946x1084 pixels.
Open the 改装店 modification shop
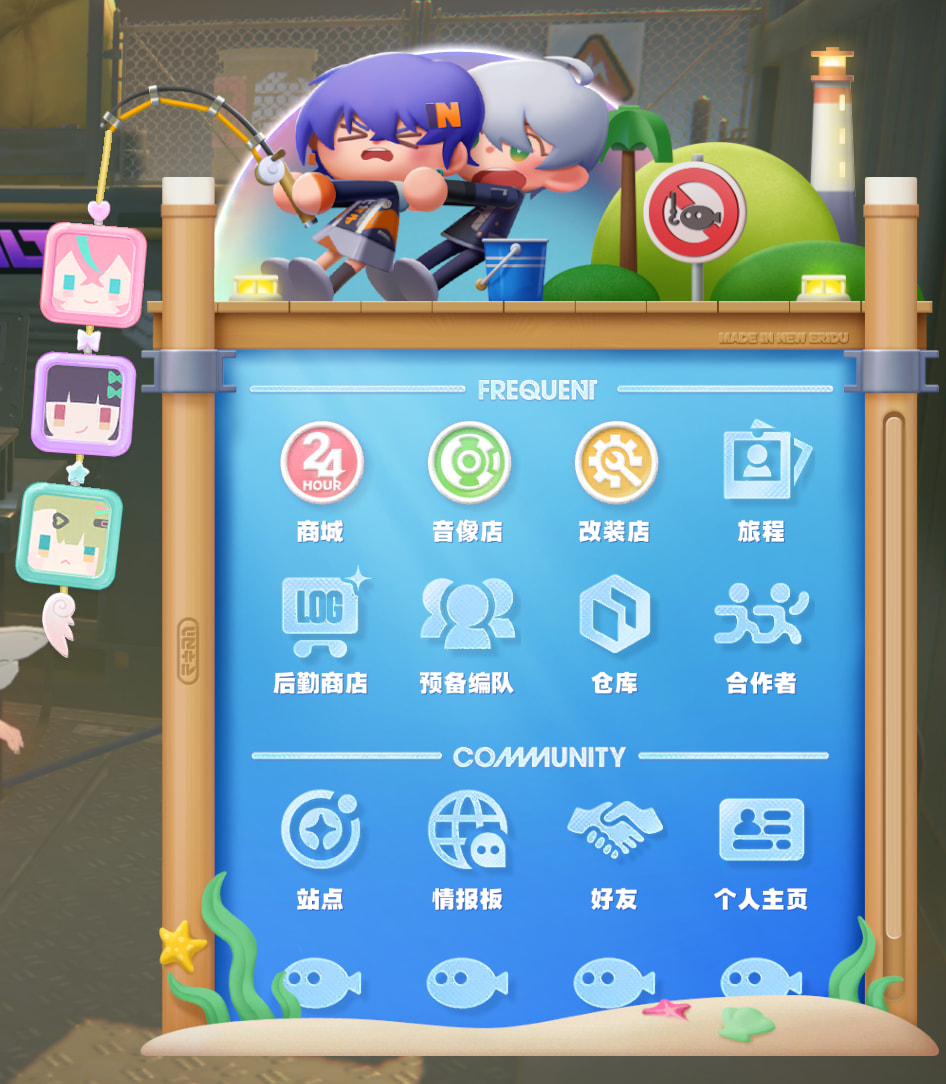pyautogui.click(x=615, y=464)
